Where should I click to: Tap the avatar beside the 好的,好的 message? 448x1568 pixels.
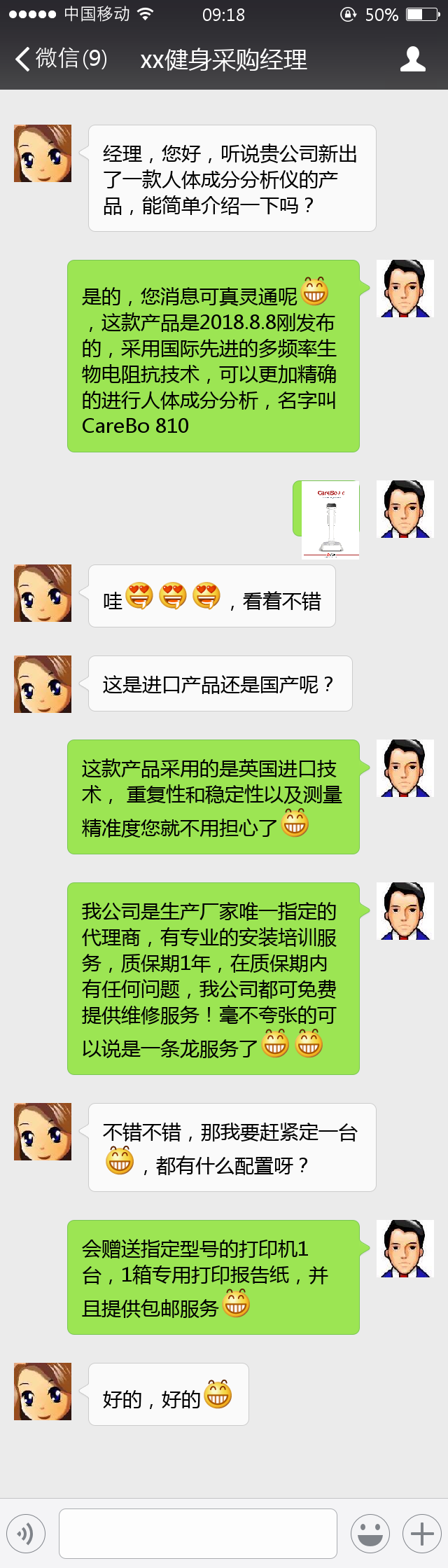click(x=43, y=1391)
